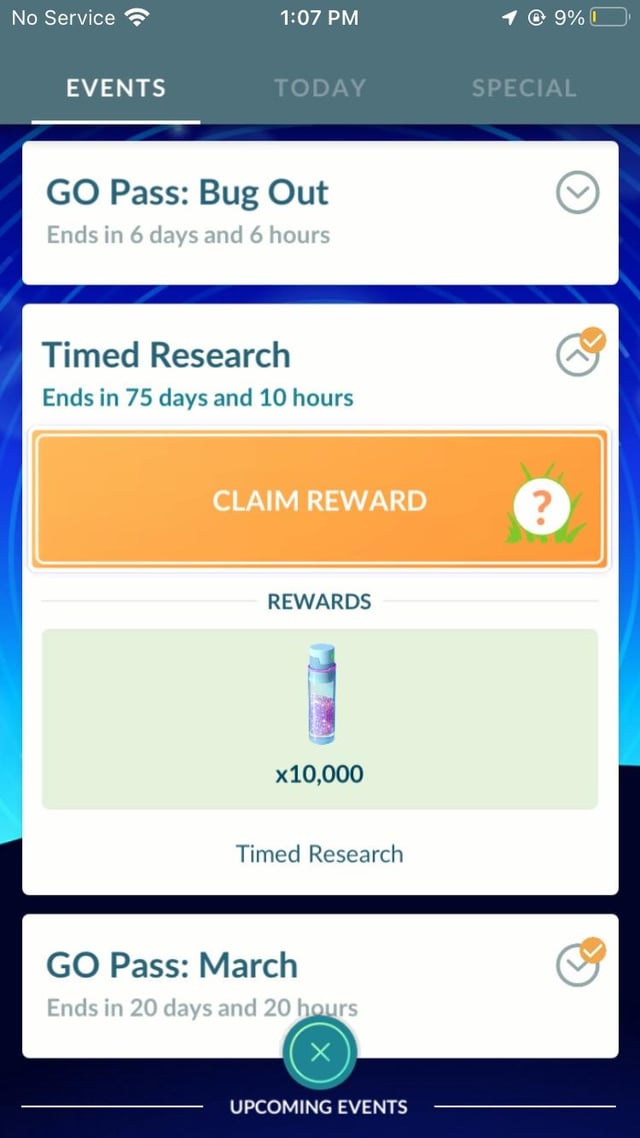Close the events screen
640x1138 pixels.
tap(320, 1052)
